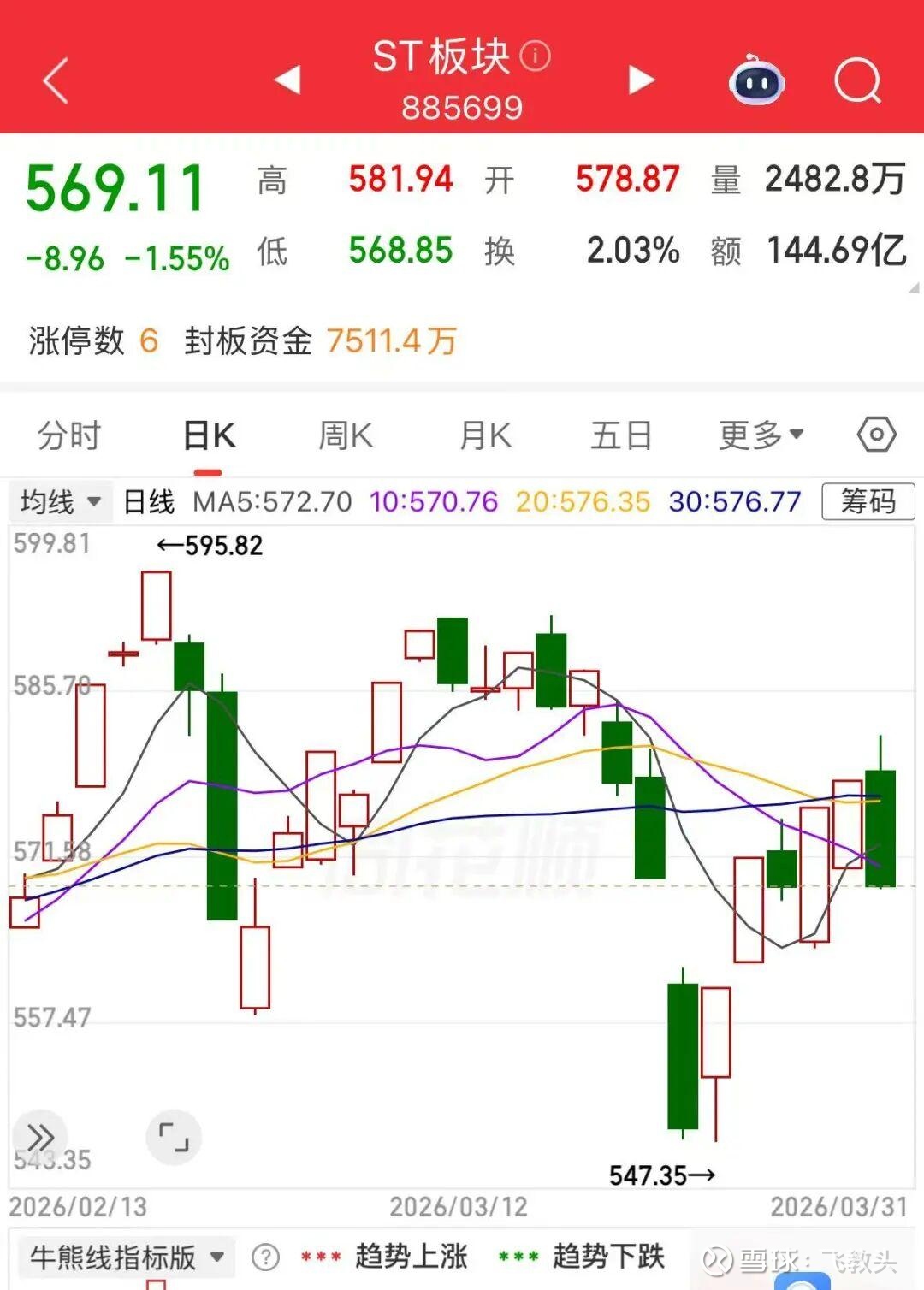
Task: Switch to the next sector
Action: [641, 80]
